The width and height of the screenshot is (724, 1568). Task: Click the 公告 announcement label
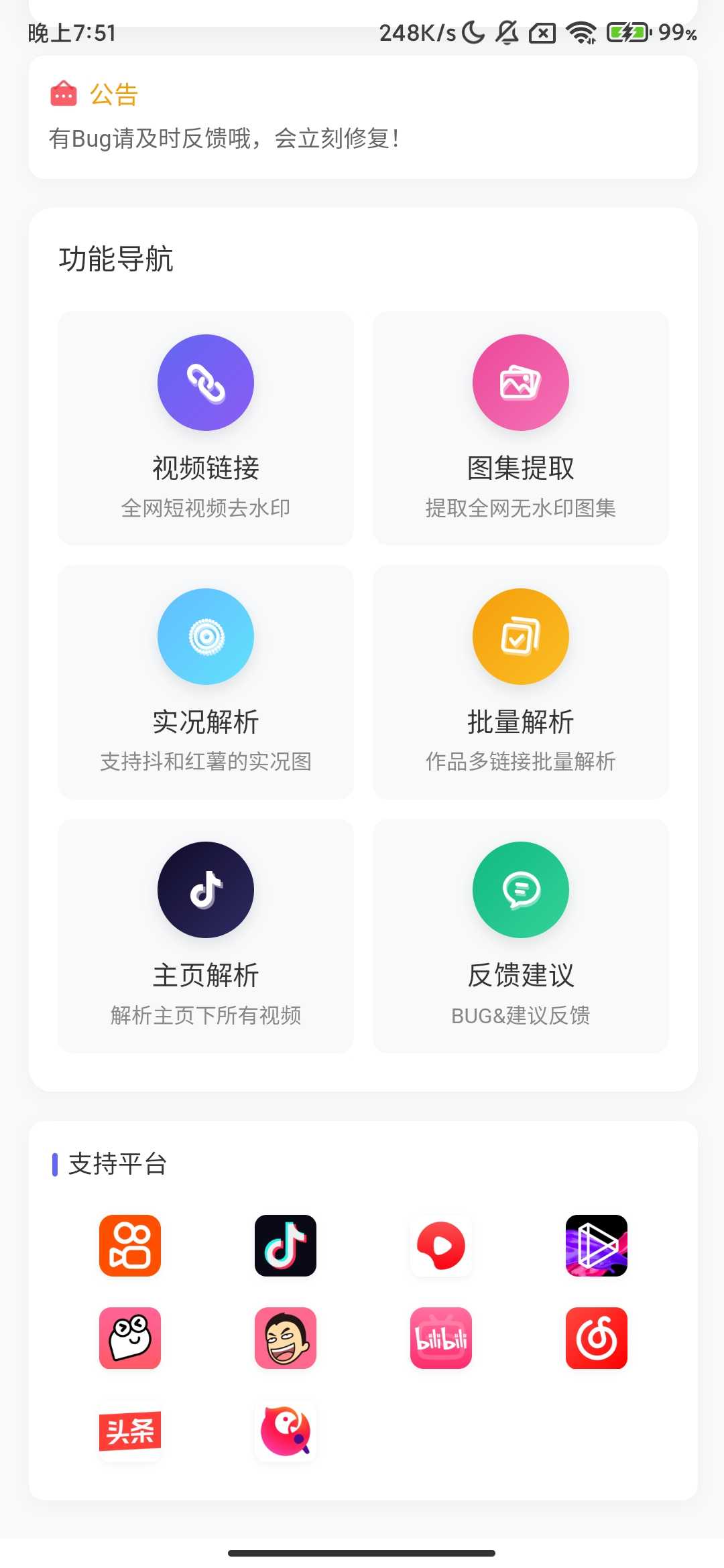[114, 94]
